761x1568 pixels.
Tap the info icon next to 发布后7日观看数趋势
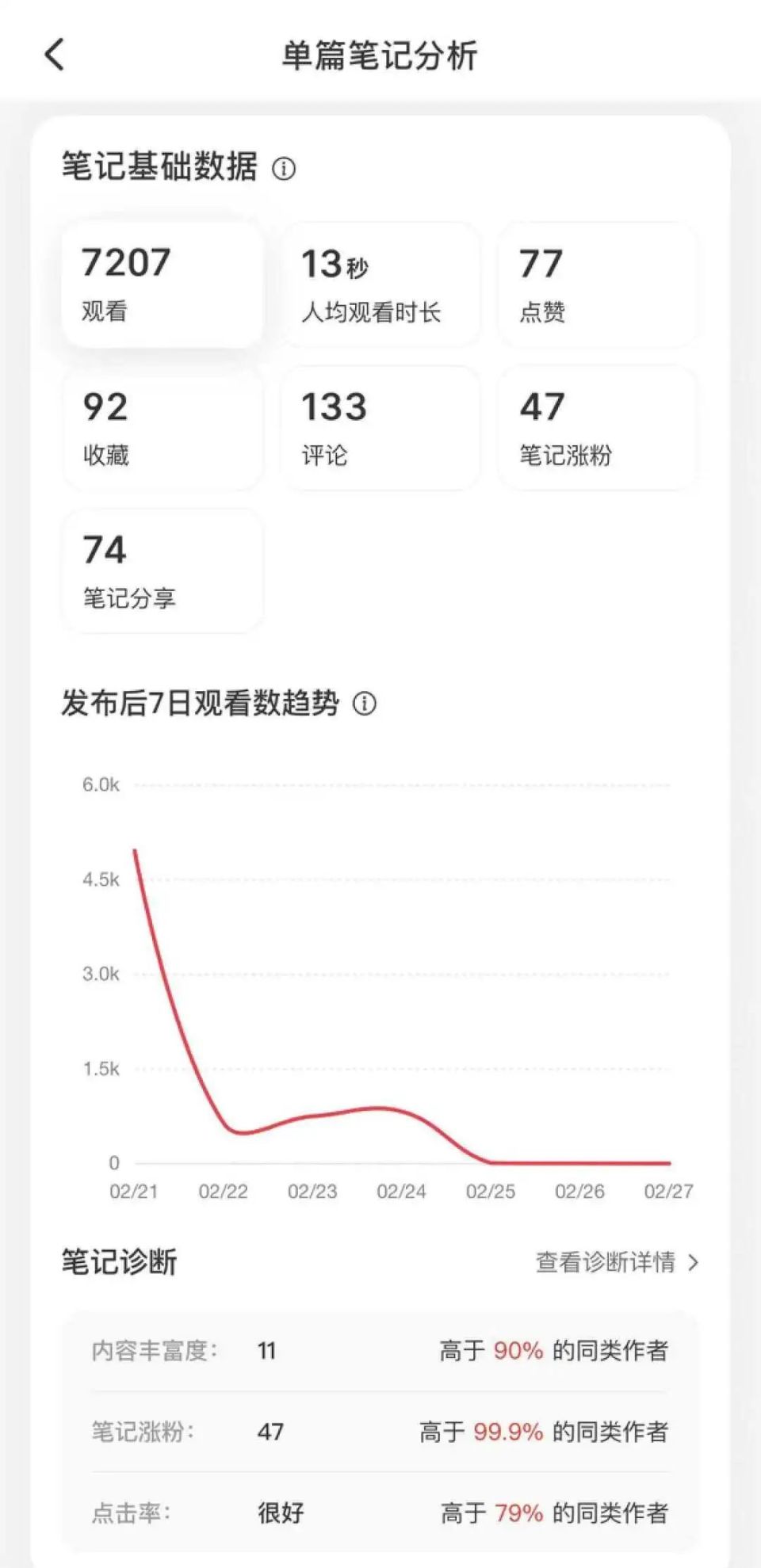point(364,702)
